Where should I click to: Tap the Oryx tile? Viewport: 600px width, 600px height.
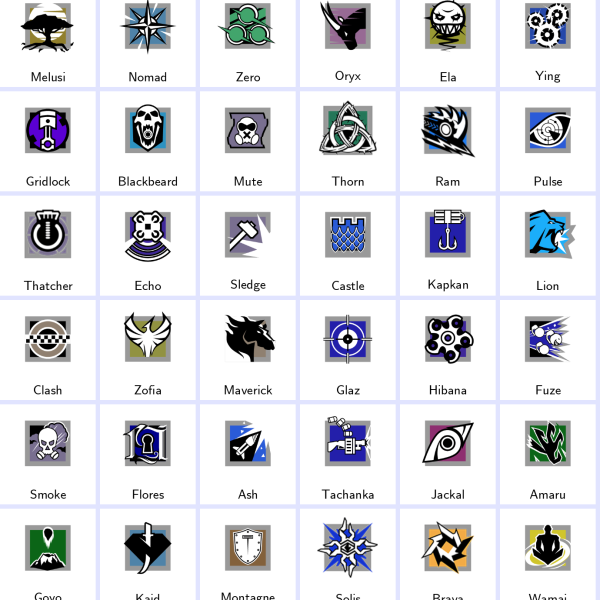tap(348, 40)
